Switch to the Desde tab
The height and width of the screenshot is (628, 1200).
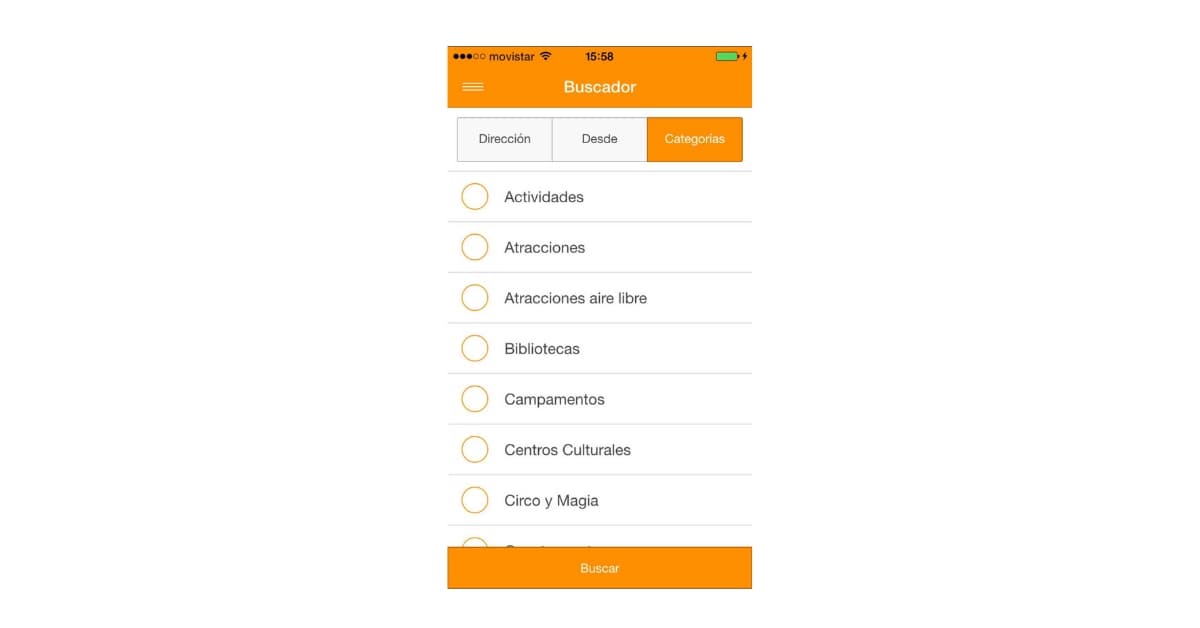[x=599, y=139]
